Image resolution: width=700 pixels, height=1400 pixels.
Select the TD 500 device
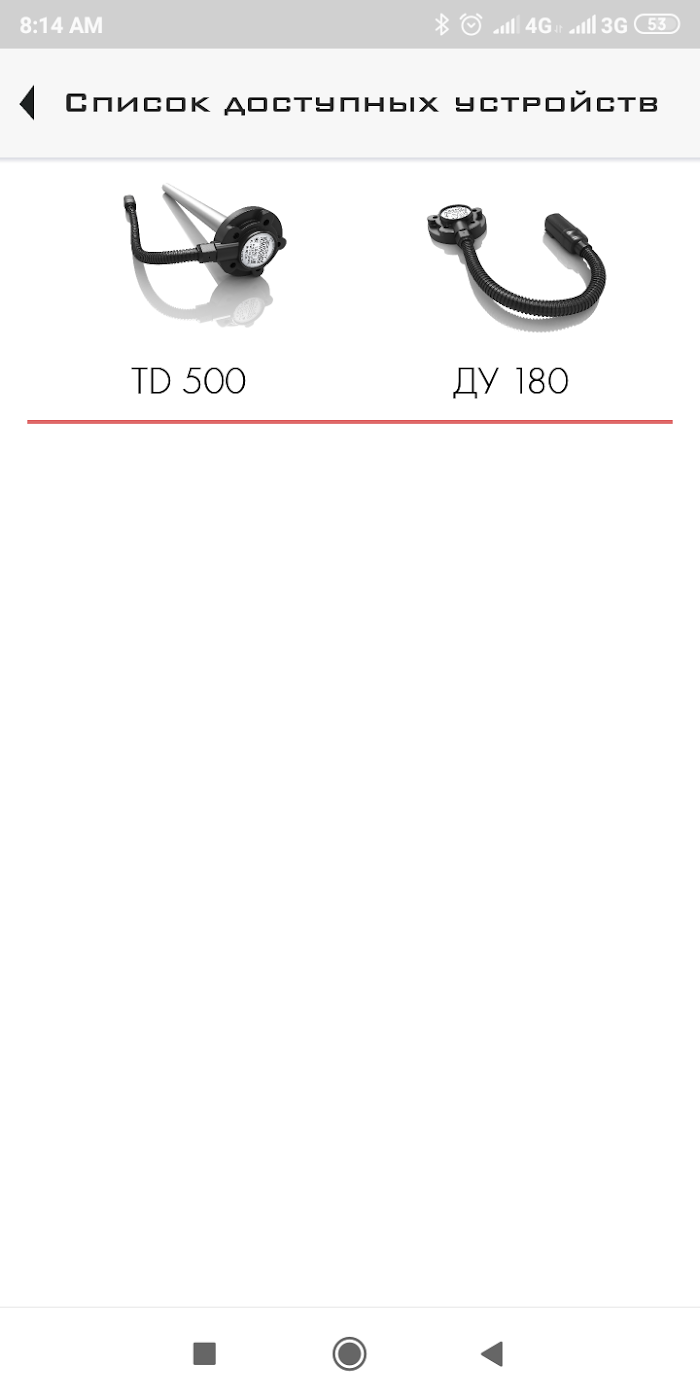[189, 290]
